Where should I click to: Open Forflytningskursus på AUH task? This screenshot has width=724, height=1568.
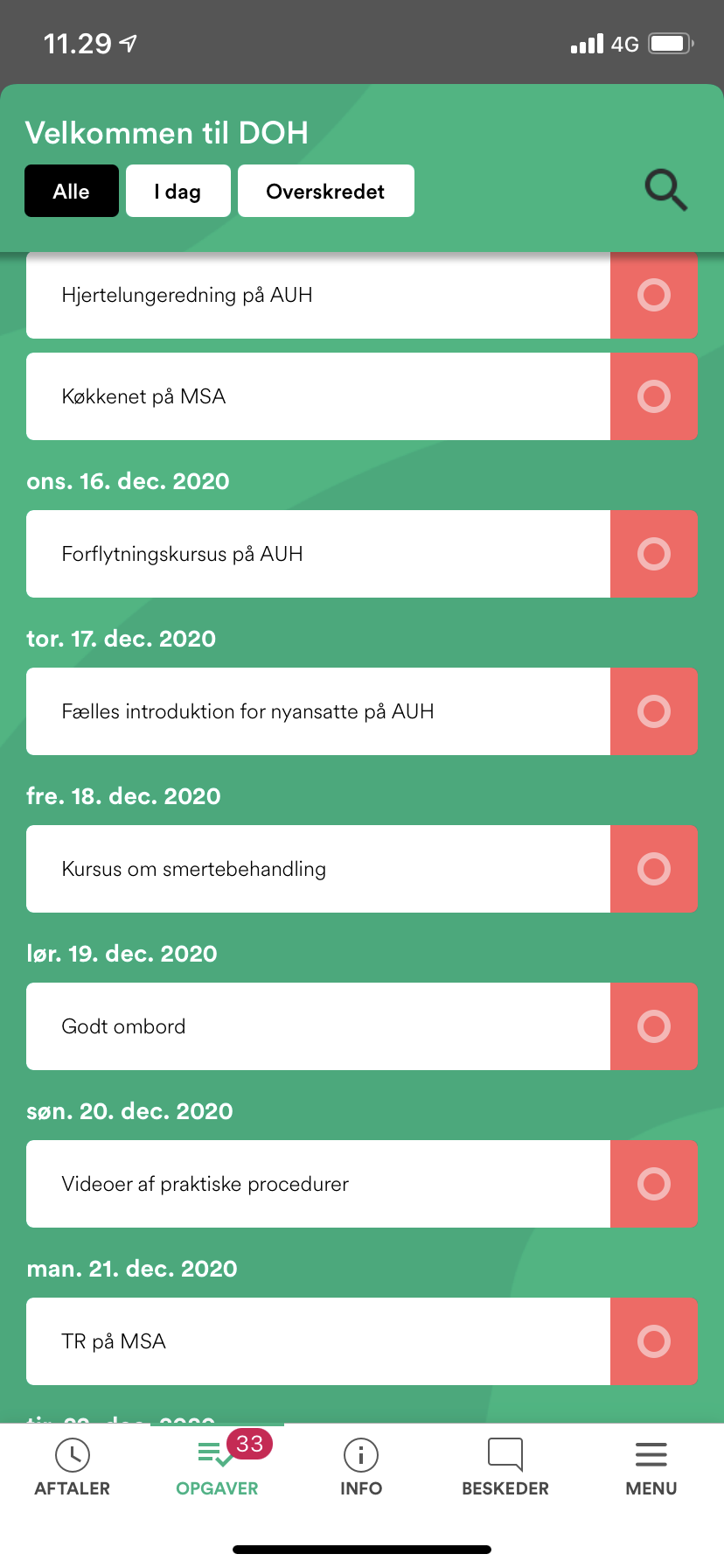point(318,554)
